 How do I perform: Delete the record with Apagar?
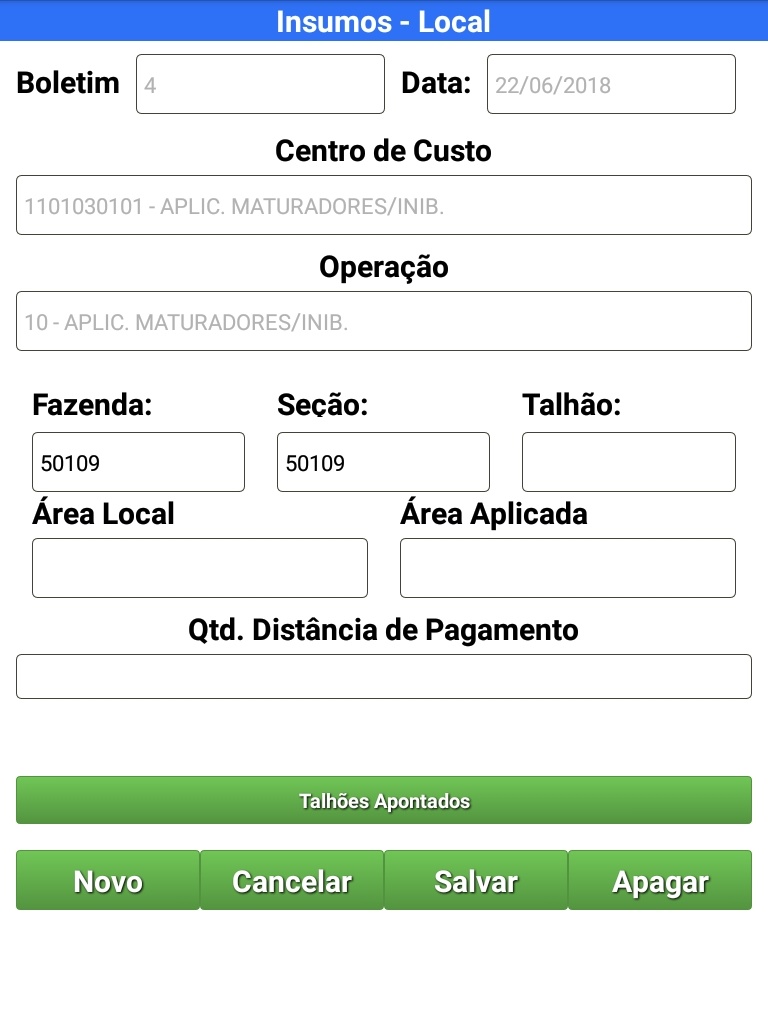[x=660, y=880]
